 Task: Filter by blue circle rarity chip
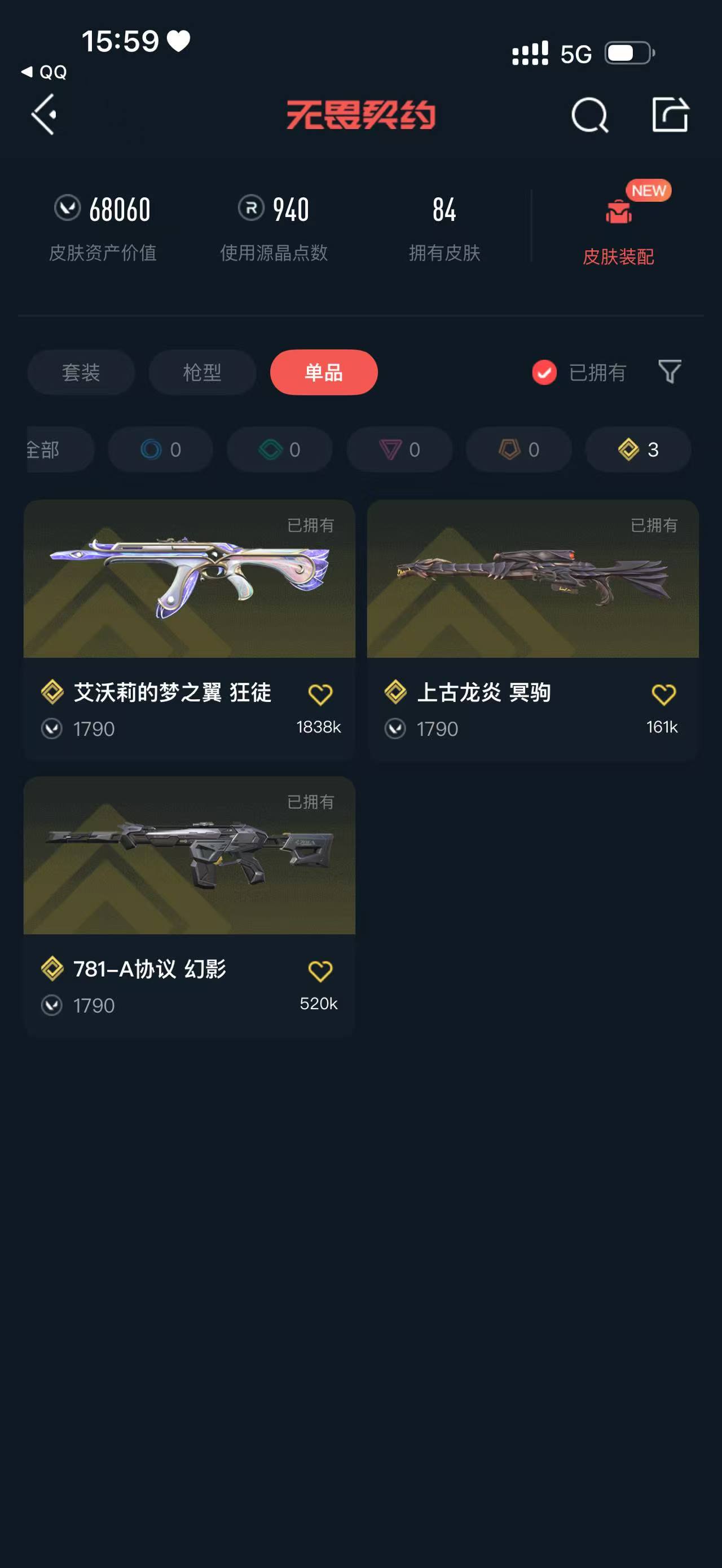pyautogui.click(x=160, y=449)
